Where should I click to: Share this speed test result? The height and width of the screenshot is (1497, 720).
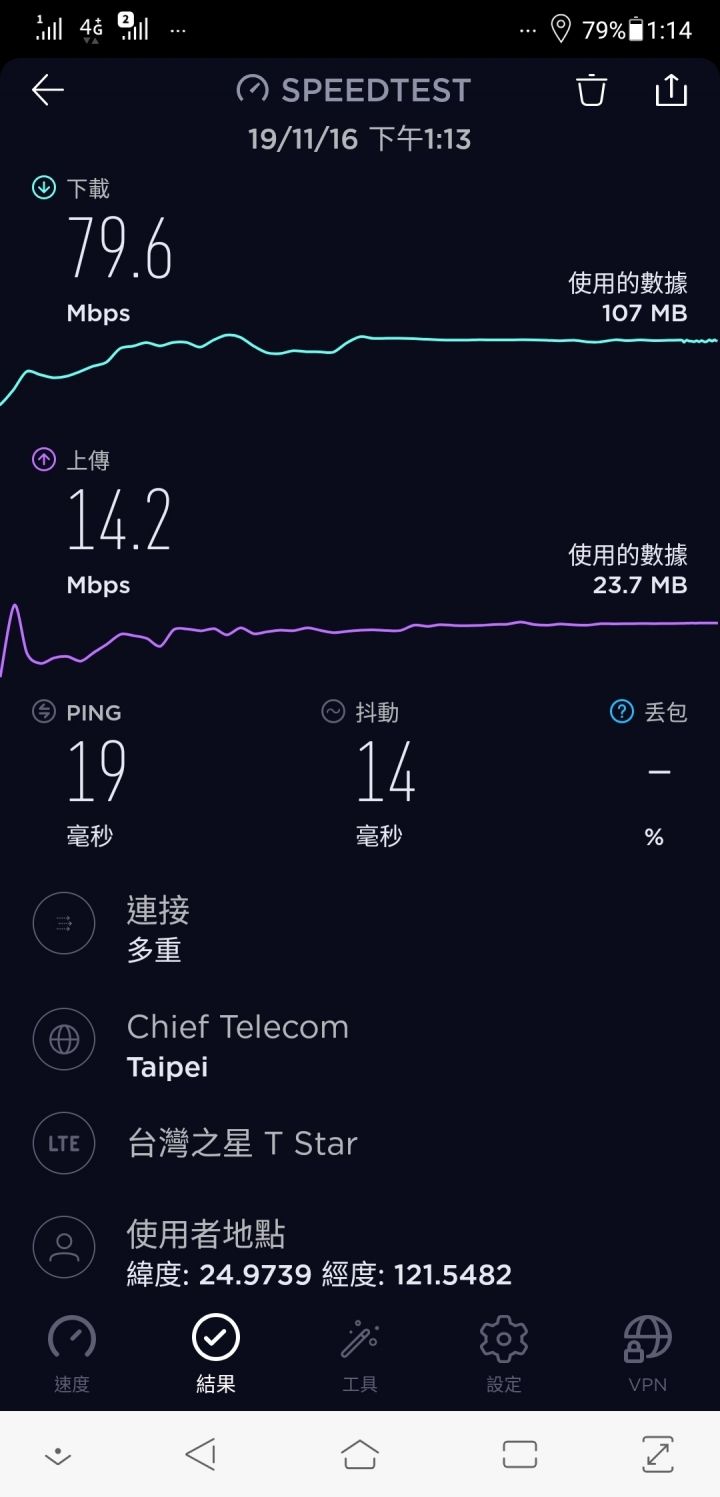coord(671,89)
